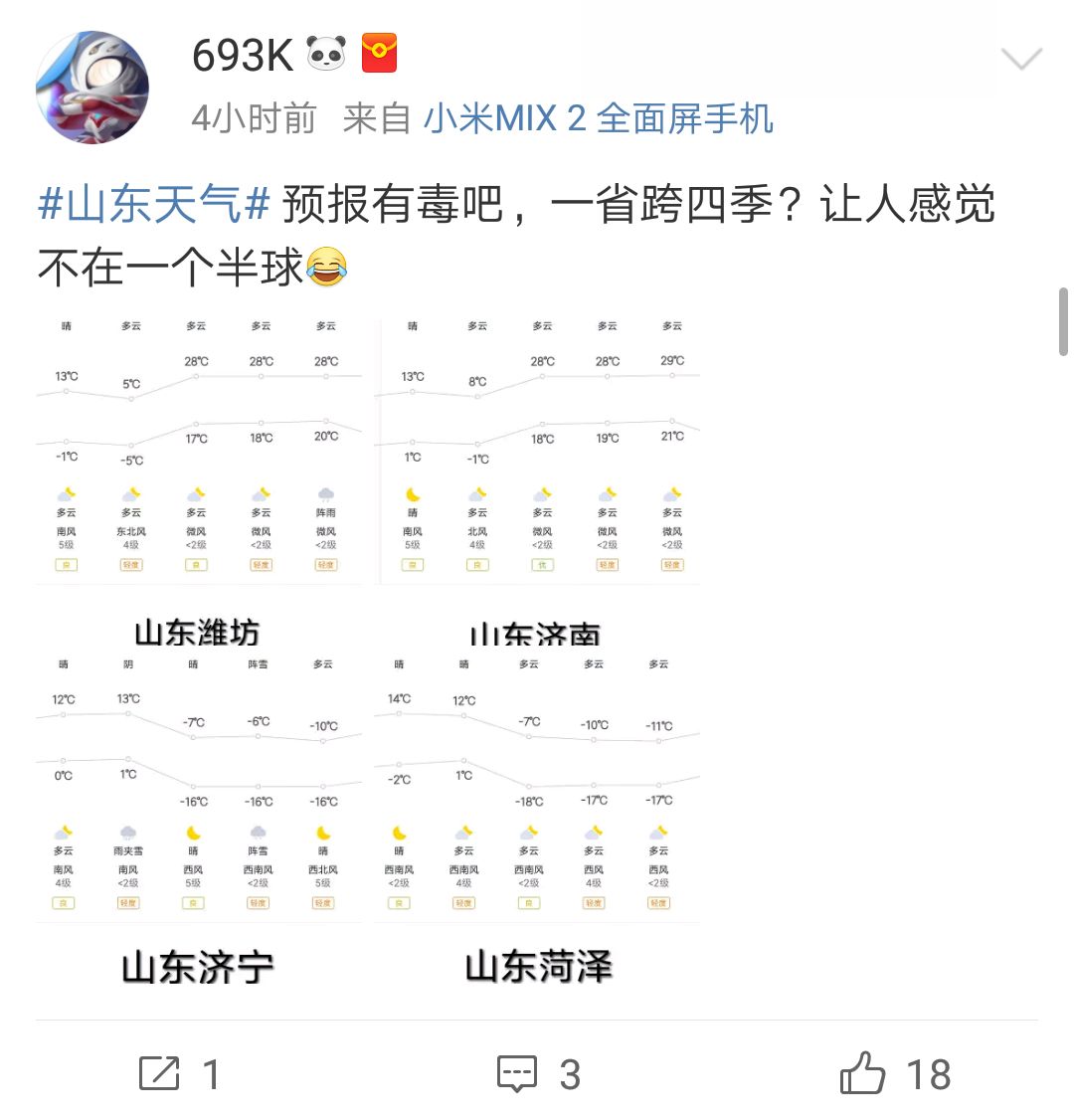Open the #山东天气# hashtag topic
This screenshot has height=1120, width=1074.
click(154, 206)
